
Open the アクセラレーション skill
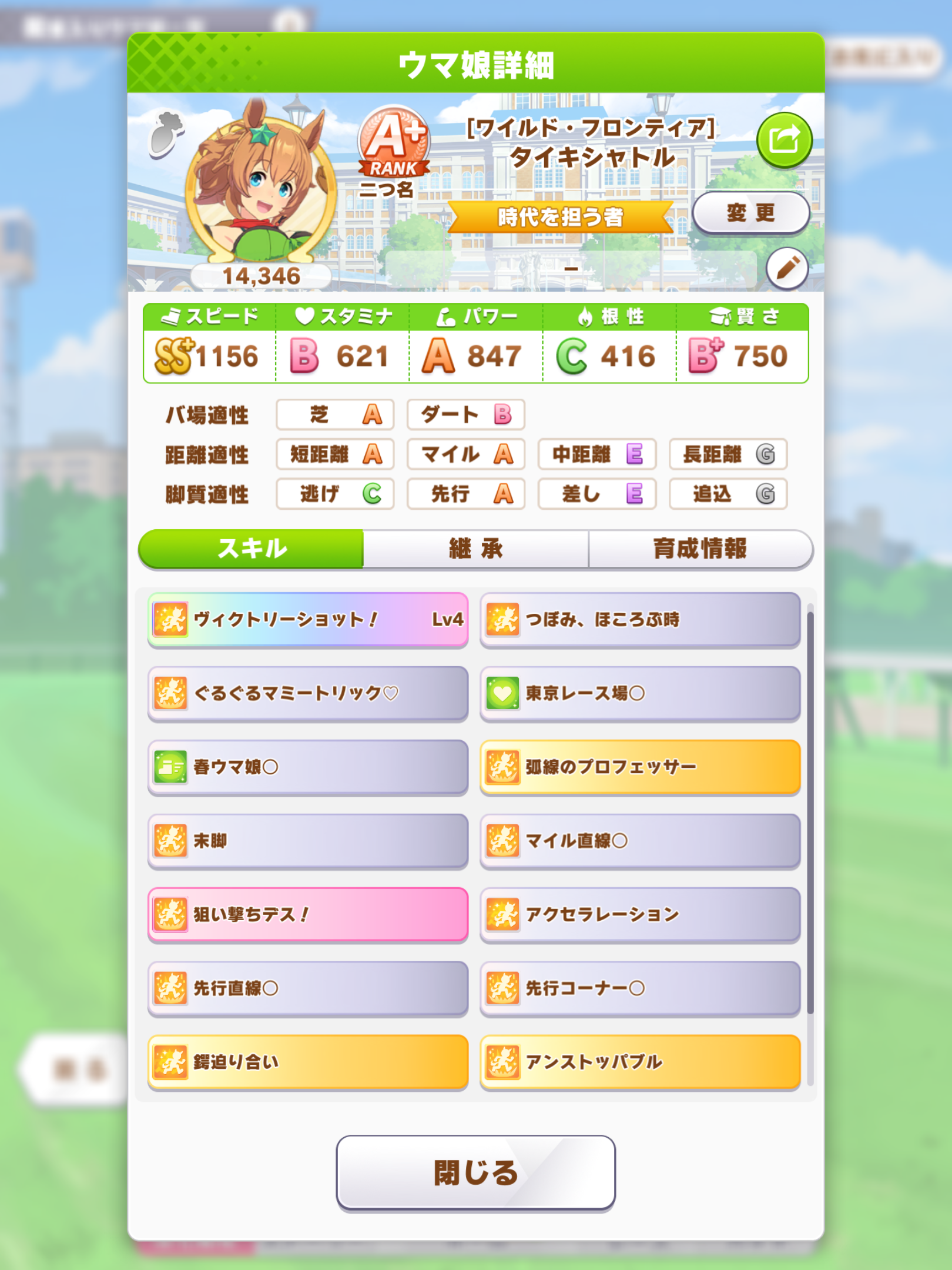(640, 914)
